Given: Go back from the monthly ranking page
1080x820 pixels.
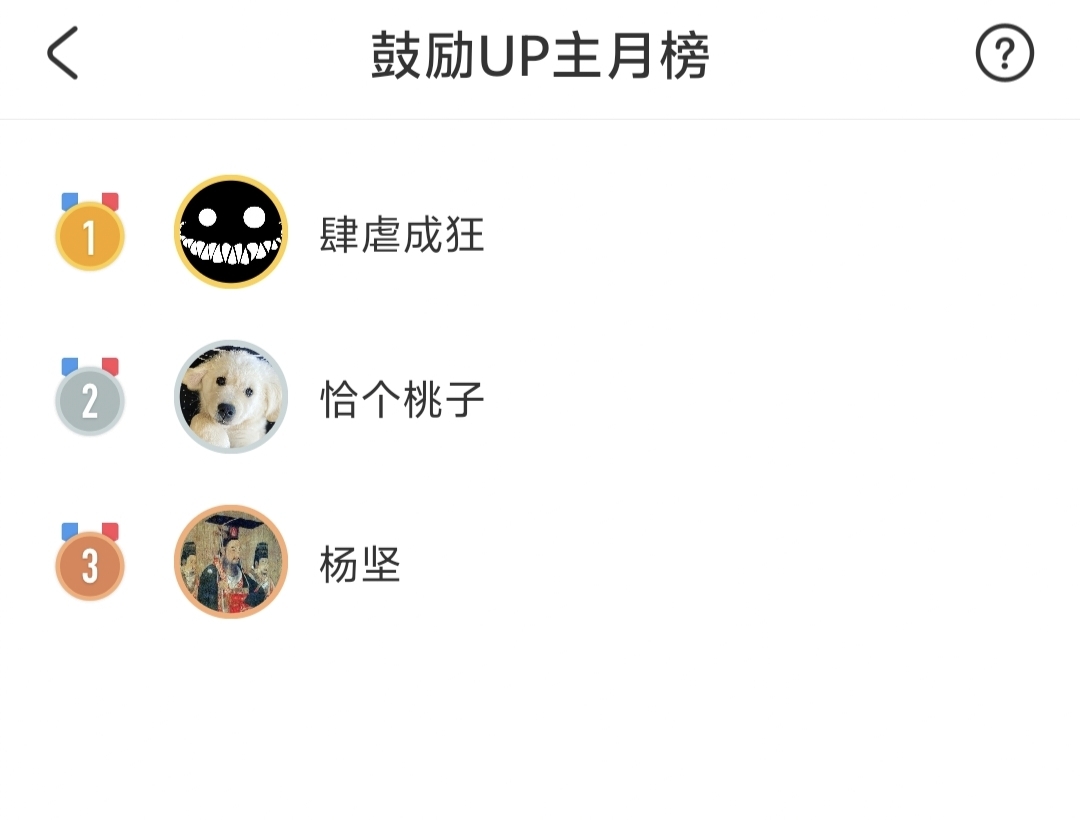Looking at the screenshot, I should [x=62, y=54].
